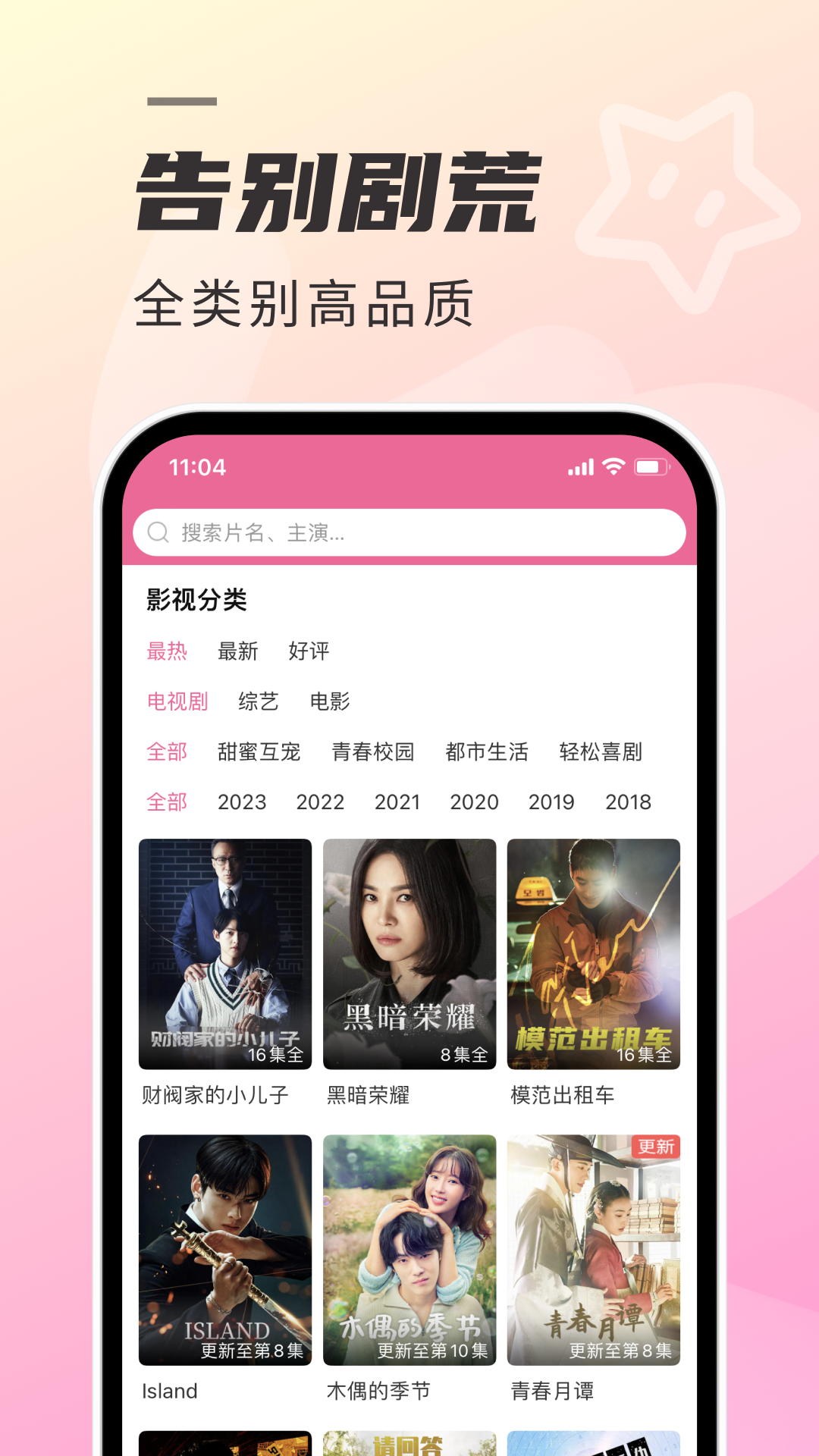Click the search magnifier icon
This screenshot has width=819, height=1456.
pyautogui.click(x=158, y=532)
